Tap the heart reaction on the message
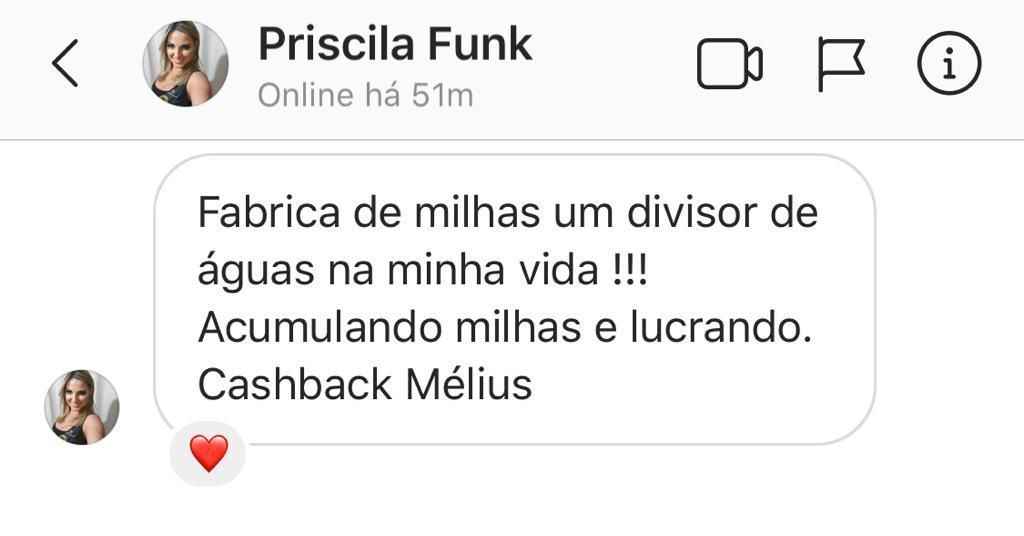Image resolution: width=1024 pixels, height=536 pixels. pos(208,454)
